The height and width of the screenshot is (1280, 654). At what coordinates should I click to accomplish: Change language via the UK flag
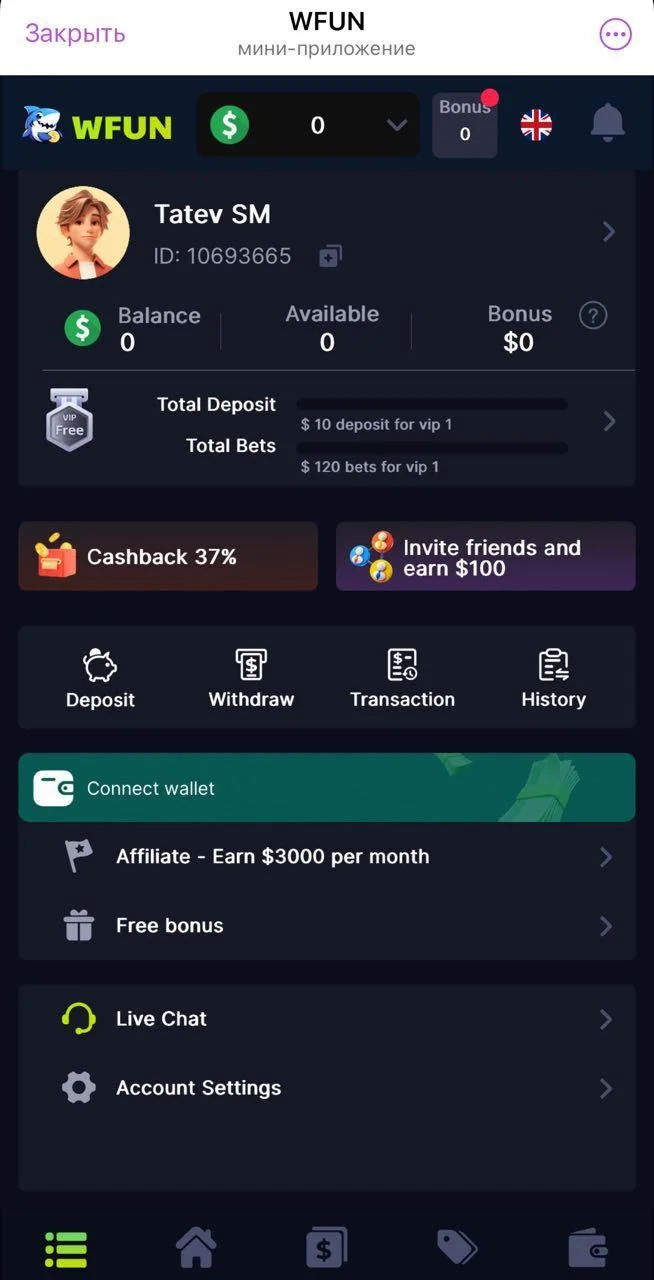pyautogui.click(x=536, y=125)
